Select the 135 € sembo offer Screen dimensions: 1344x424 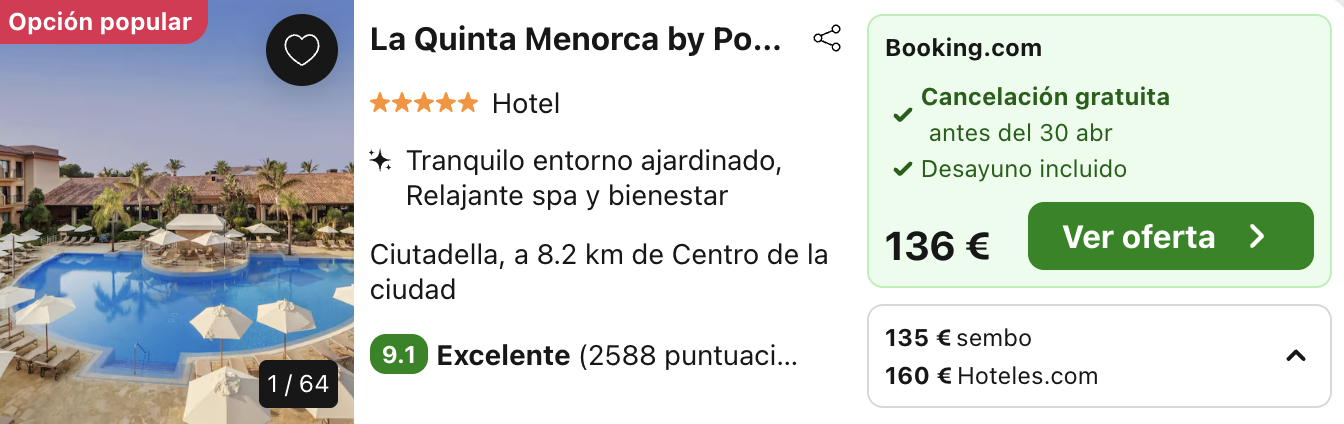[x=958, y=338]
